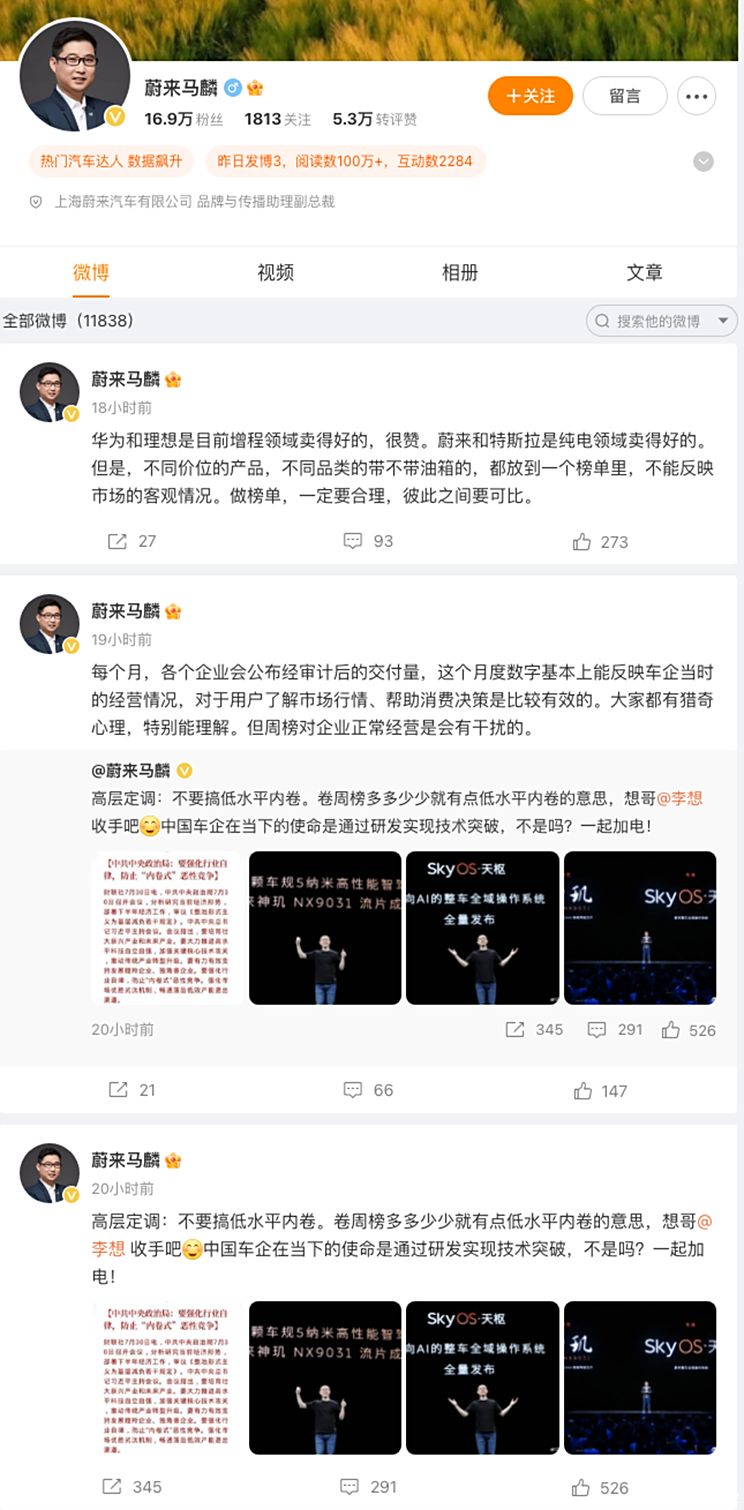This screenshot has height=1510, width=744.
Task: Switch to the 相册 tab
Action: click(460, 272)
